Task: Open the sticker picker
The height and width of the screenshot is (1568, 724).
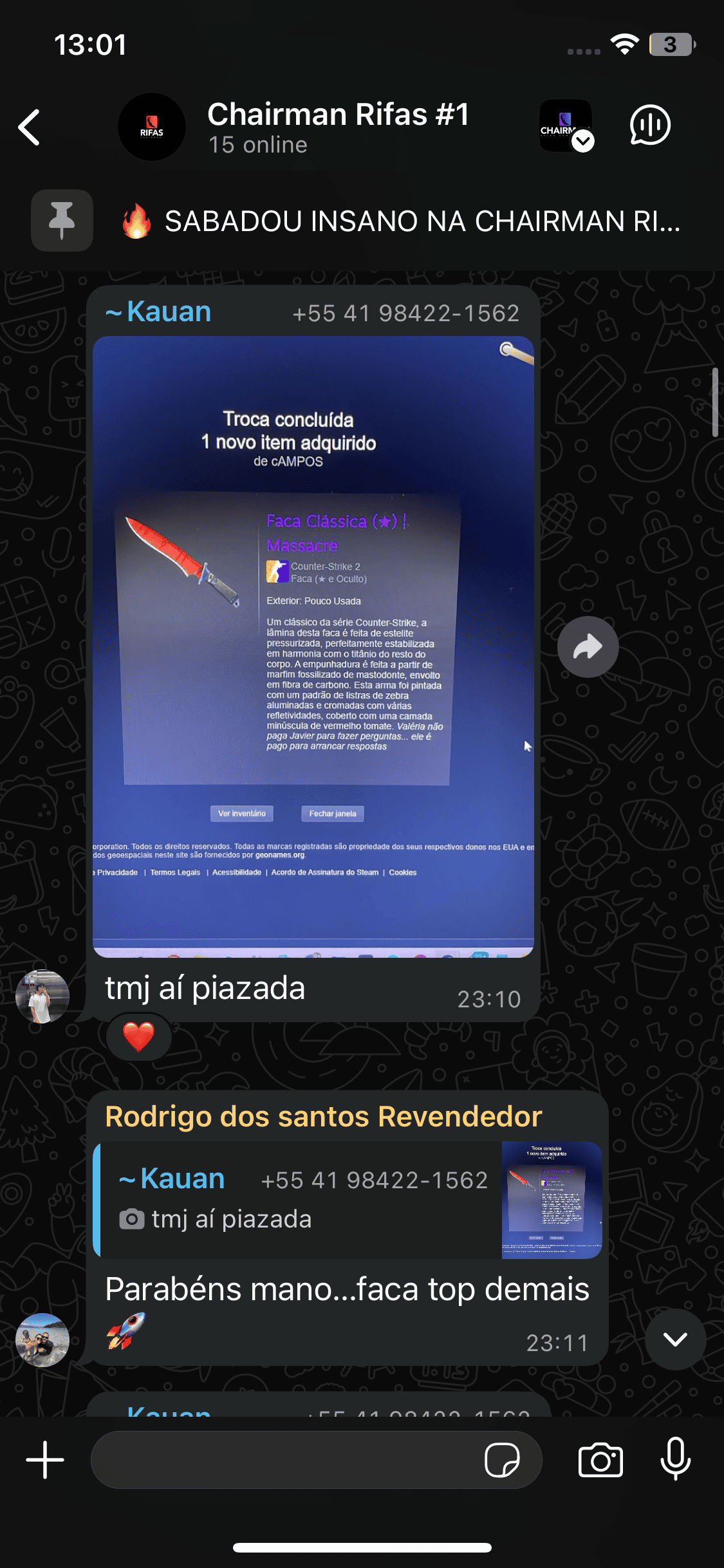Action: click(x=502, y=1460)
